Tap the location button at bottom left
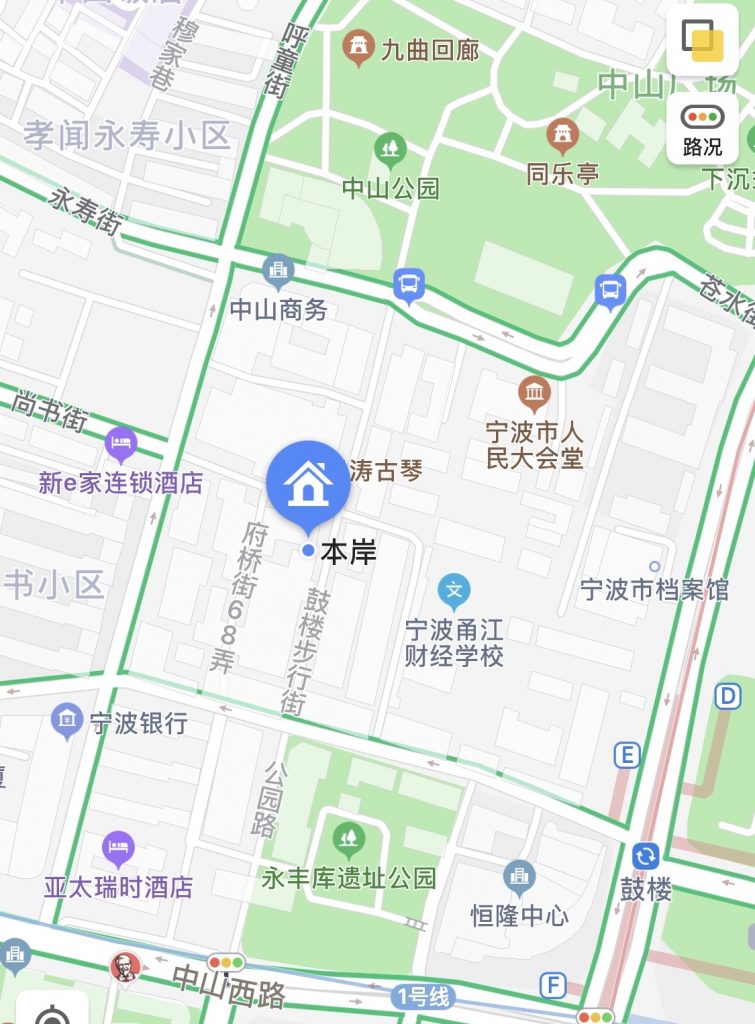Image resolution: width=755 pixels, height=1024 pixels. point(50,1012)
